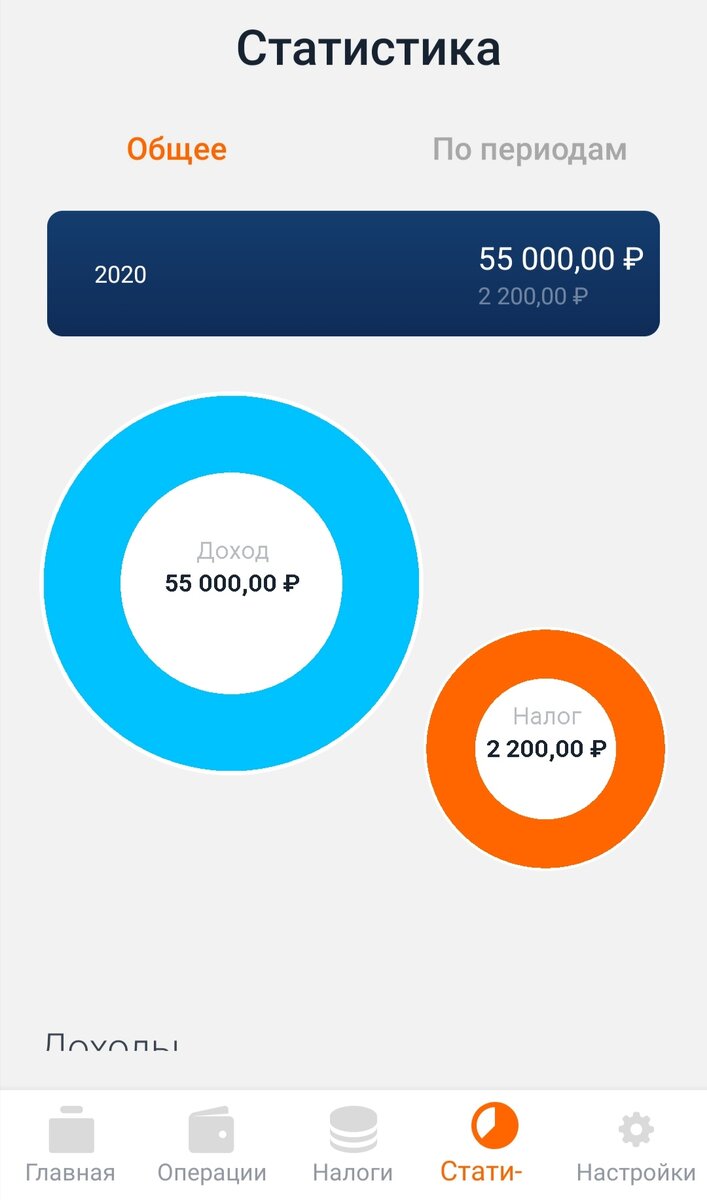Open the 2020 year summary card
707x1200 pixels.
pyautogui.click(x=353, y=273)
